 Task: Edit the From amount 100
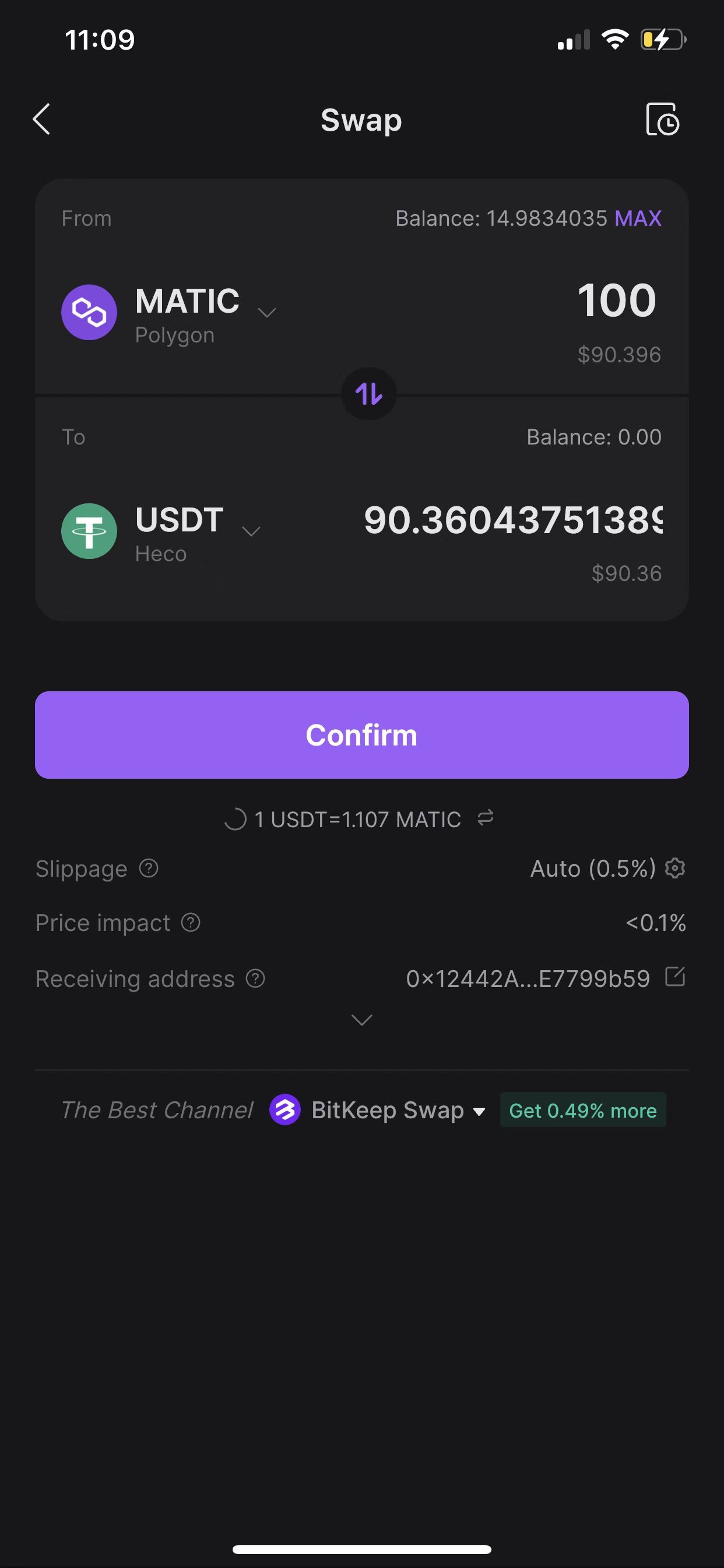pos(616,300)
